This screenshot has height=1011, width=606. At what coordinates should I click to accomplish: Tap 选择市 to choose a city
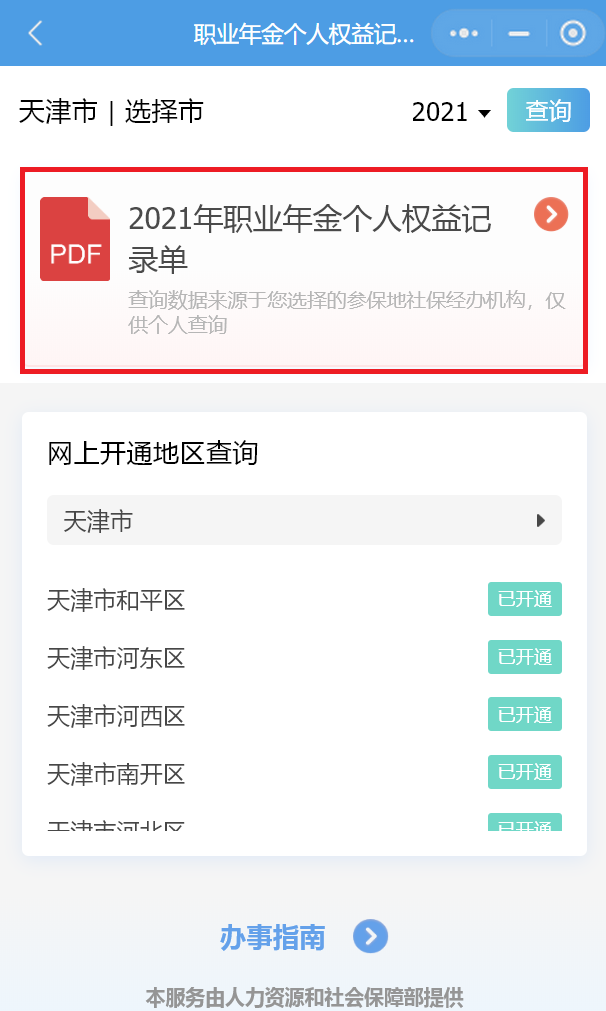[x=164, y=111]
